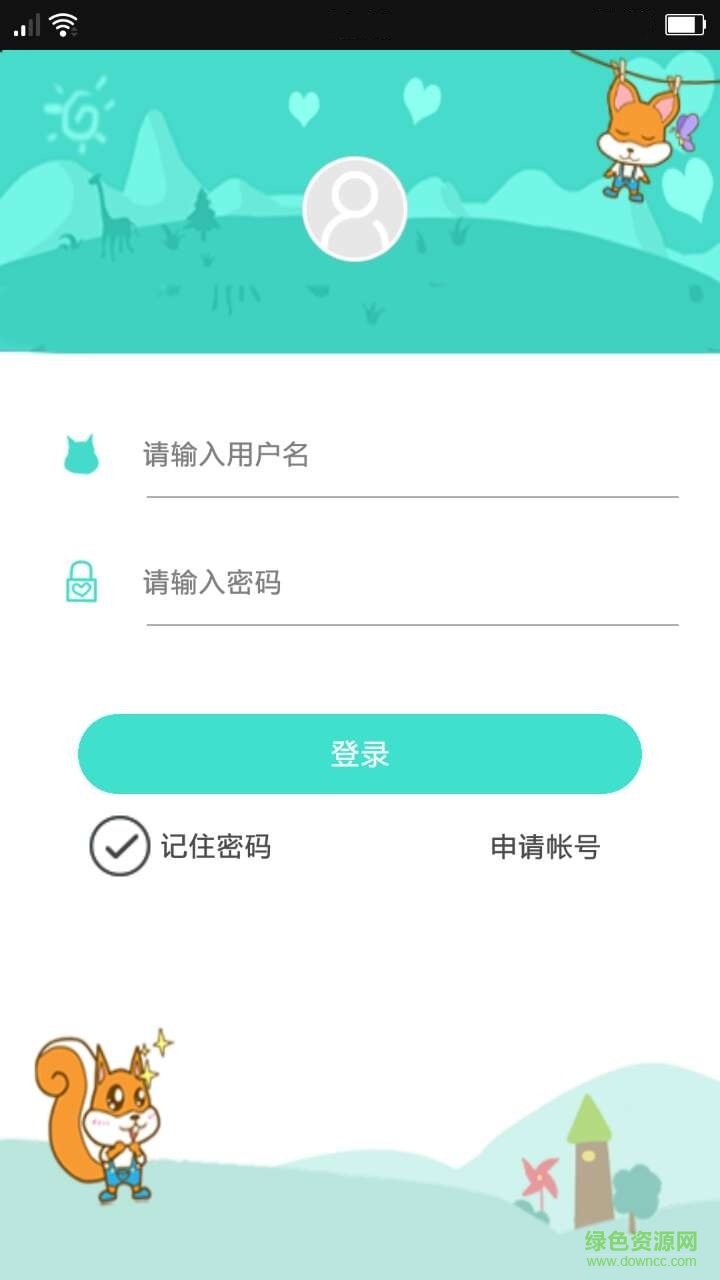Tap the profile avatar placeholder
Screen dimensions: 720x1280
click(355, 209)
